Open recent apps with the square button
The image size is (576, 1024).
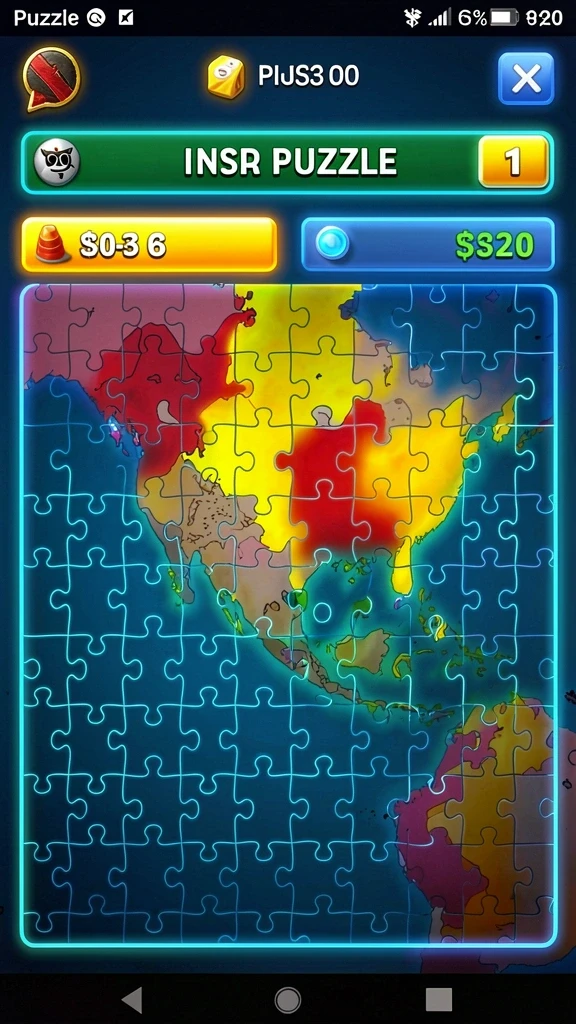coord(439,1000)
